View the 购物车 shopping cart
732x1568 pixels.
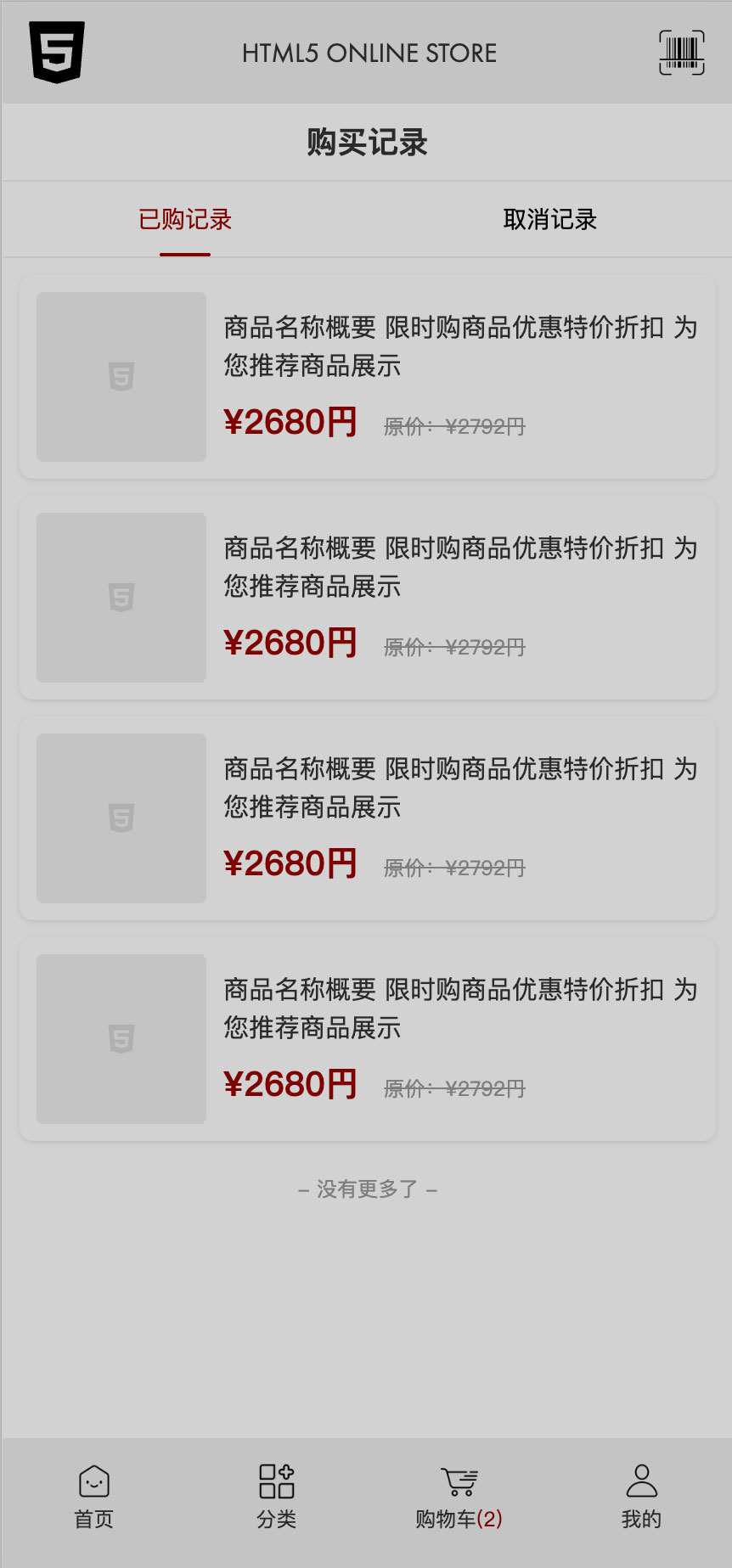pos(459,1498)
